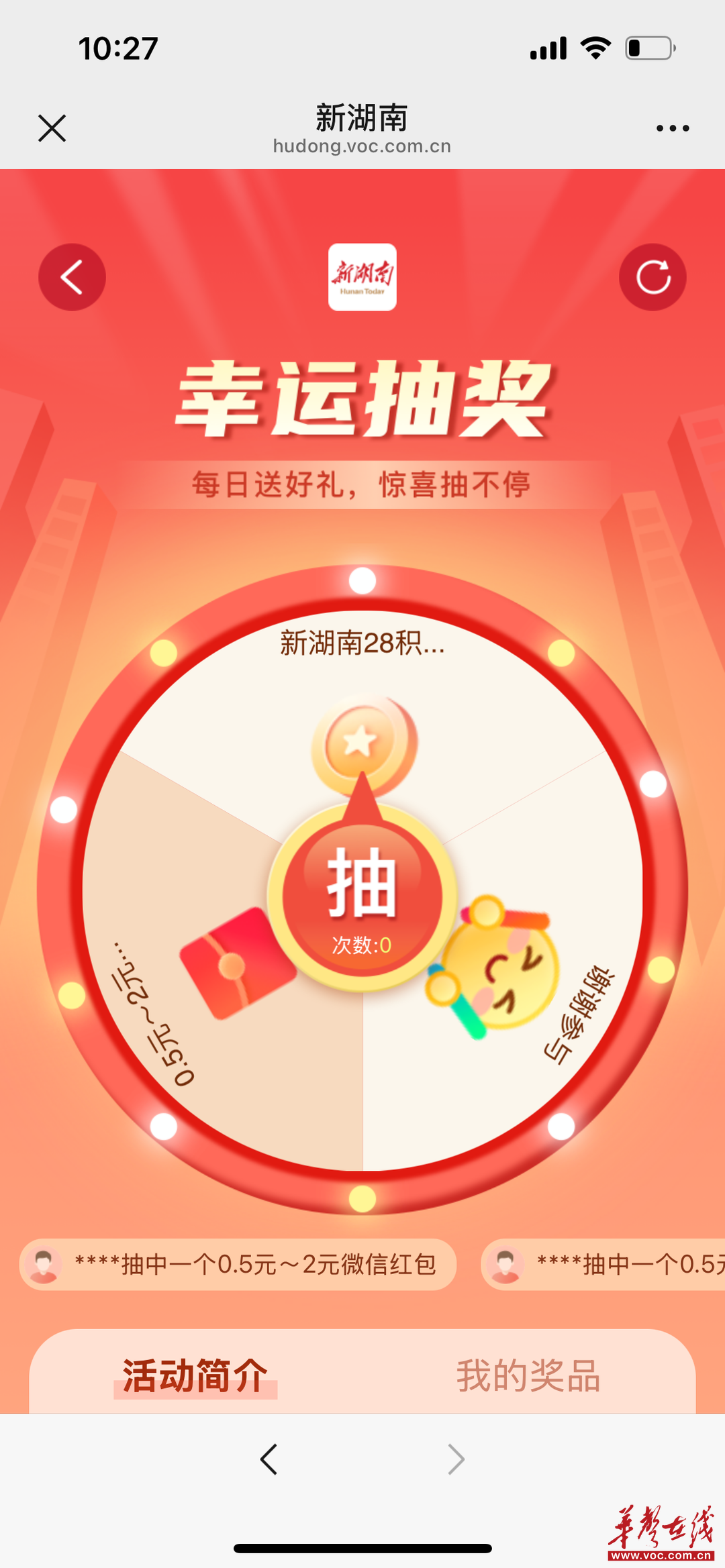Open the three-dot overflow menu
The image size is (725, 1568).
tap(673, 128)
